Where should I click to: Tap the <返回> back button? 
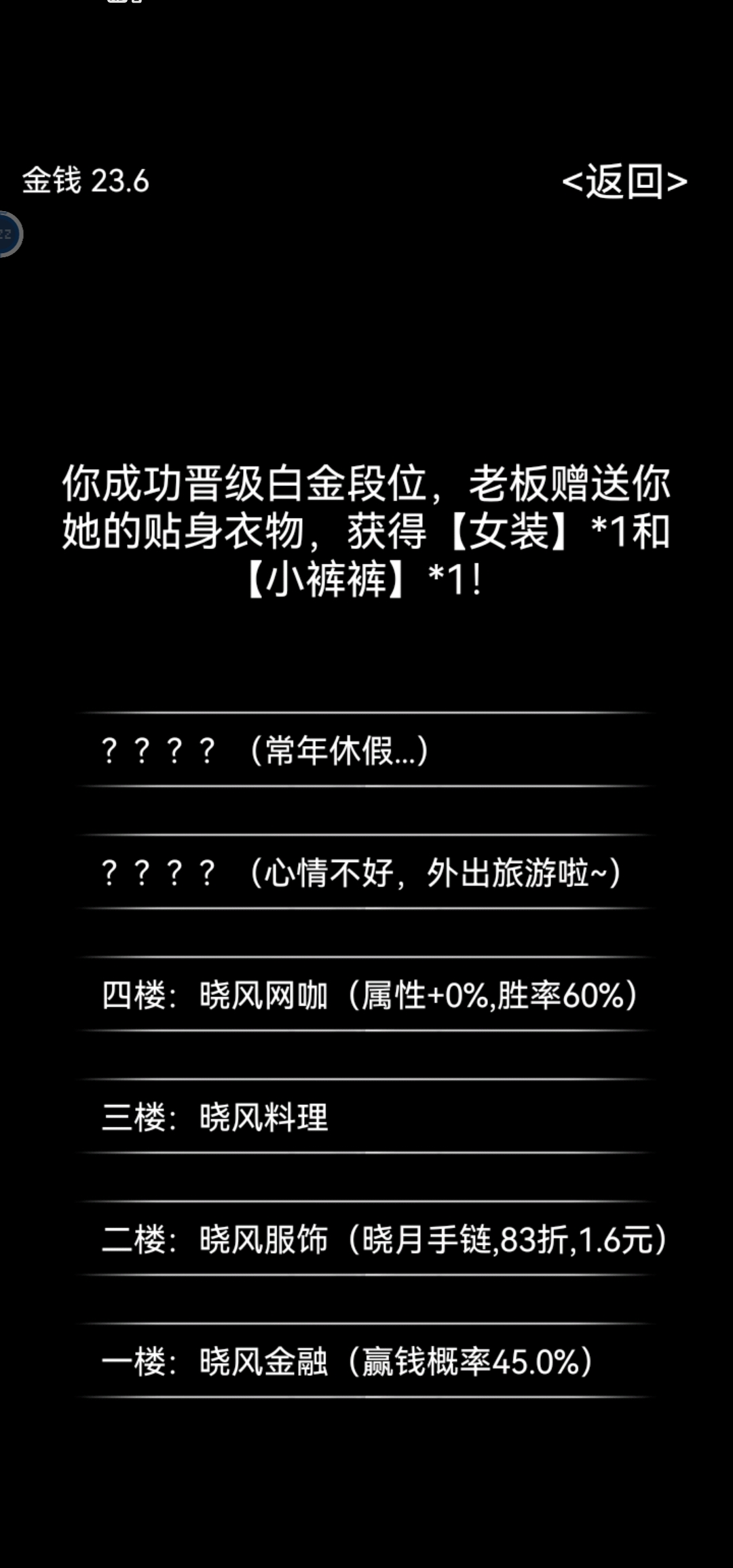tap(624, 182)
